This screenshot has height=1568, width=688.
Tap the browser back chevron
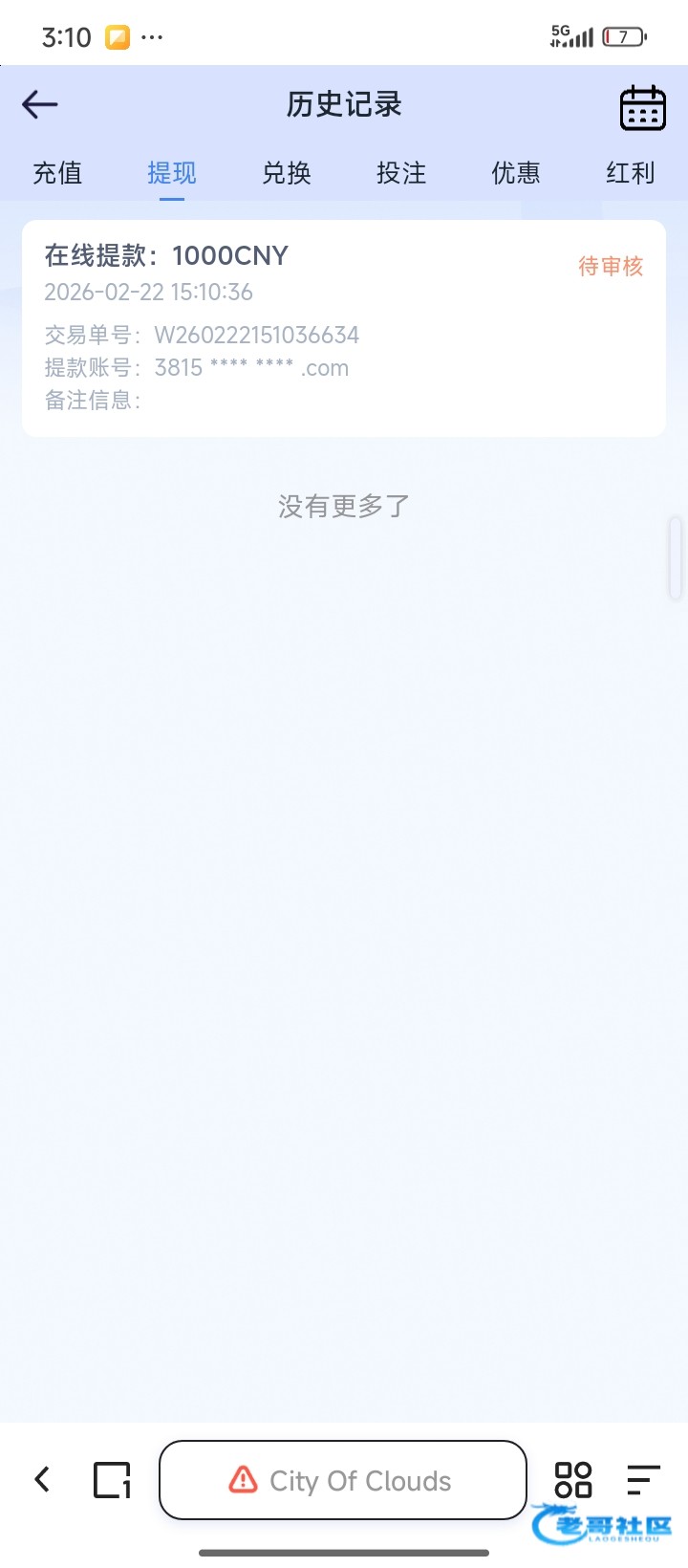(x=42, y=1480)
